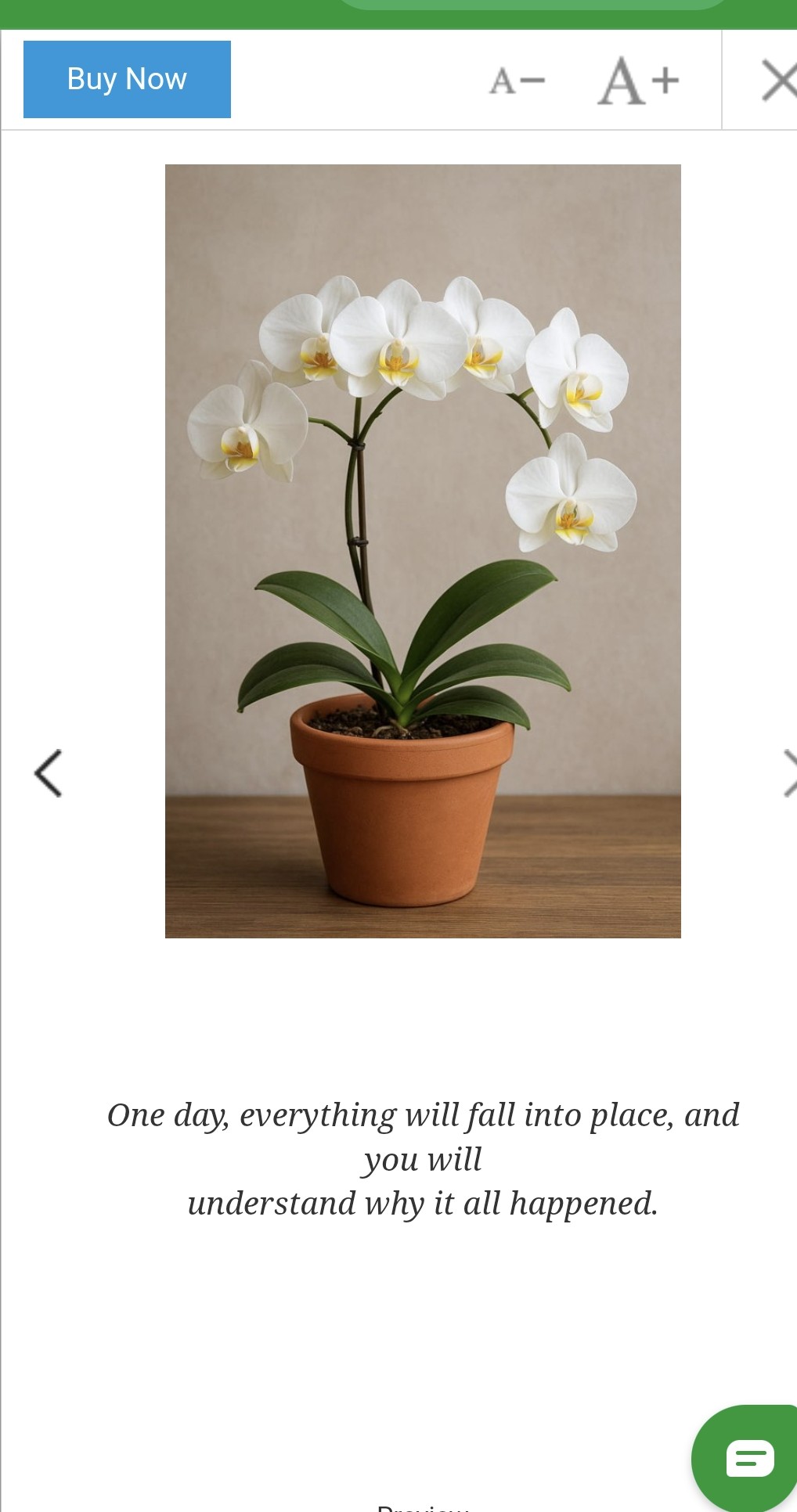
Task: Close the book preview
Action: 777,81
